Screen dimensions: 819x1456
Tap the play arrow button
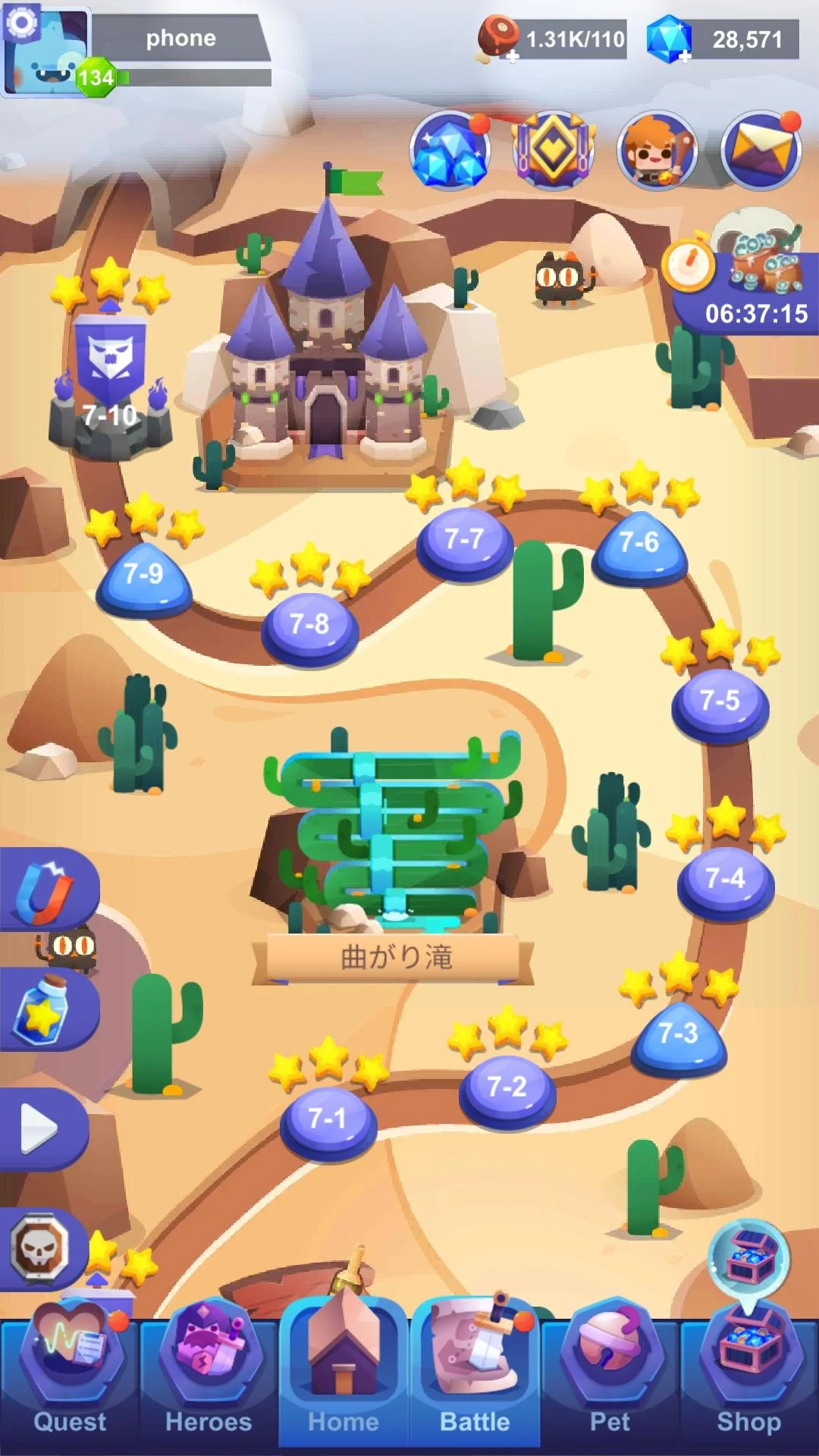click(42, 1128)
